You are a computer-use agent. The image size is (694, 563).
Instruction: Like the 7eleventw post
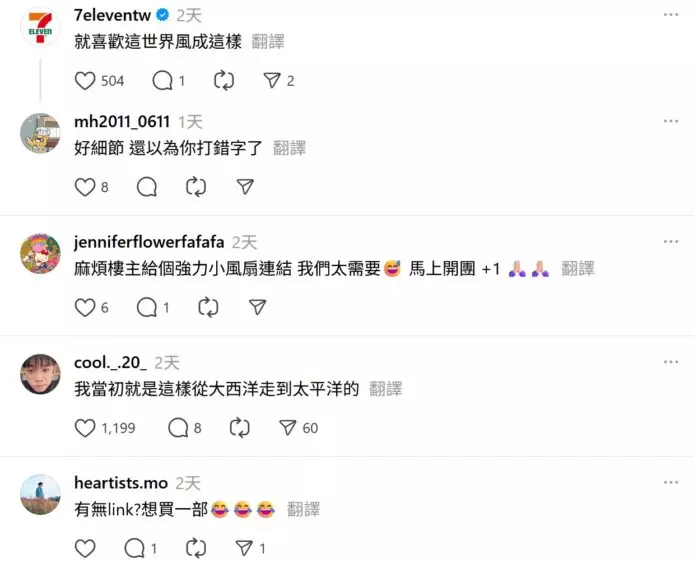tap(85, 81)
